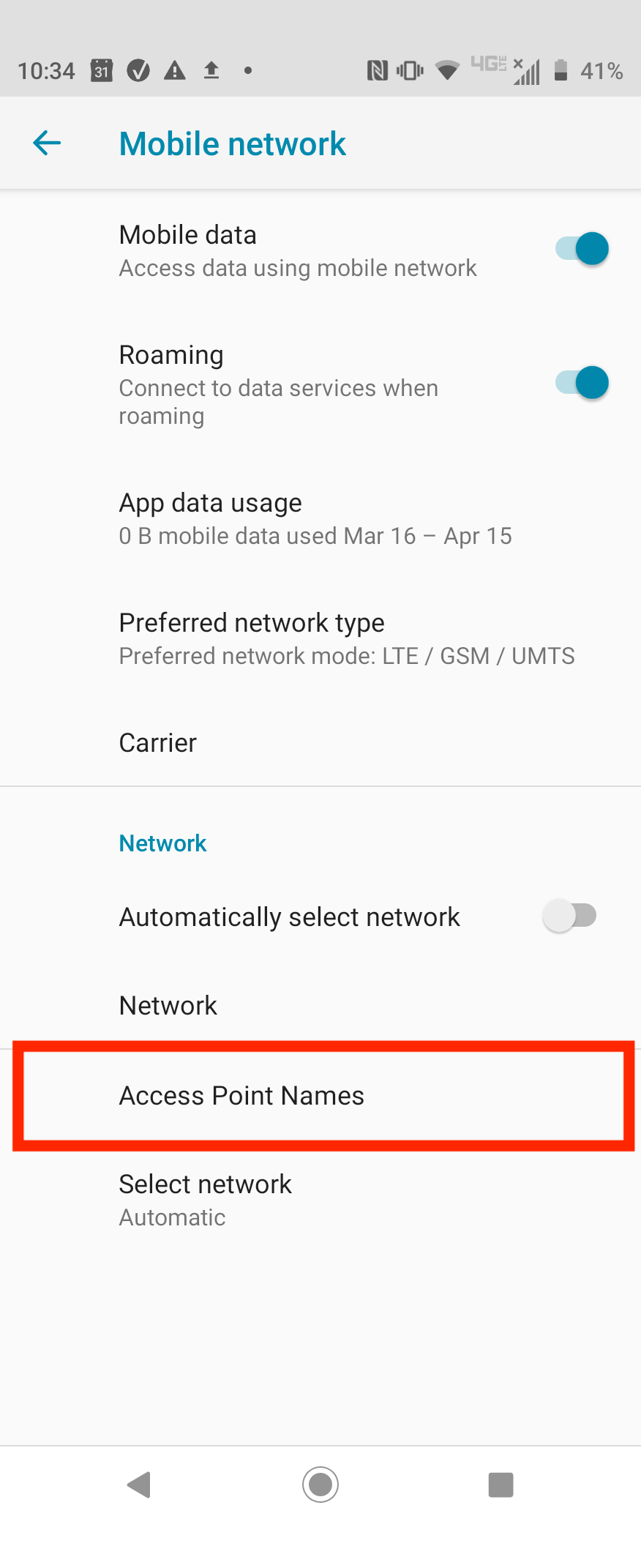Turn off the Mobile data switch

click(x=582, y=249)
